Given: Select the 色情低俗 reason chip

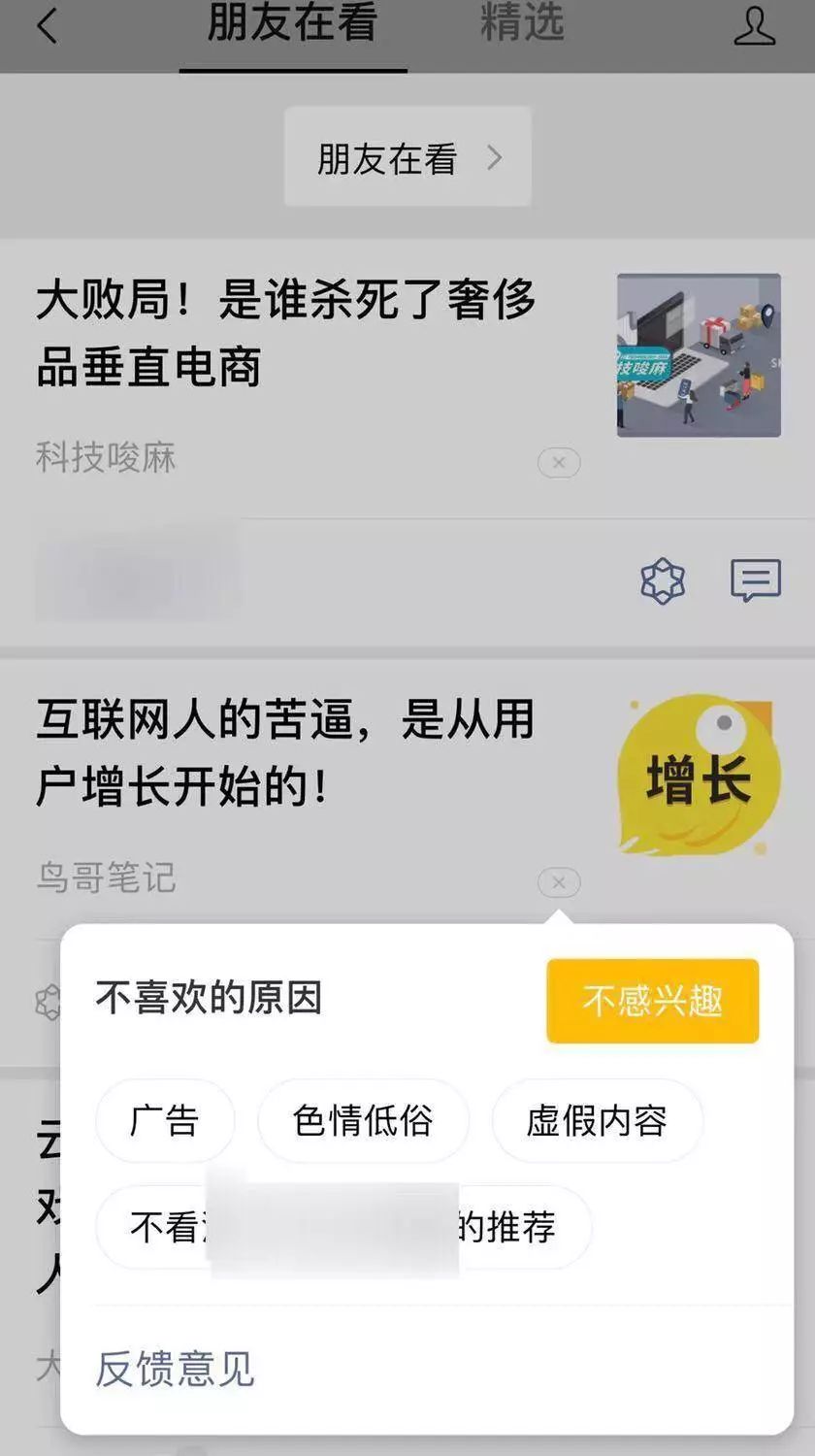Looking at the screenshot, I should [x=363, y=1121].
